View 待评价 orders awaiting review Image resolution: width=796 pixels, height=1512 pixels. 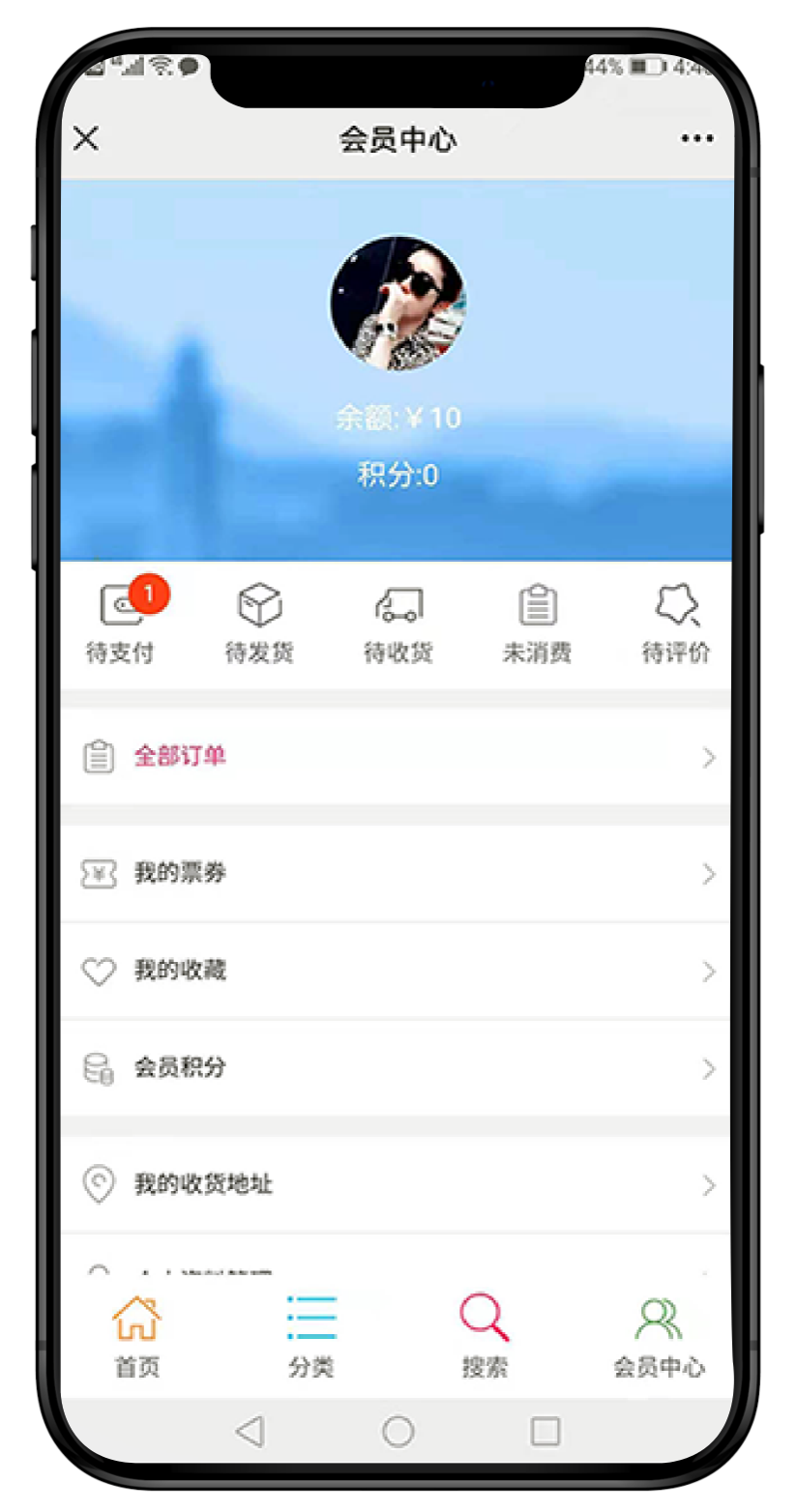coord(676,624)
